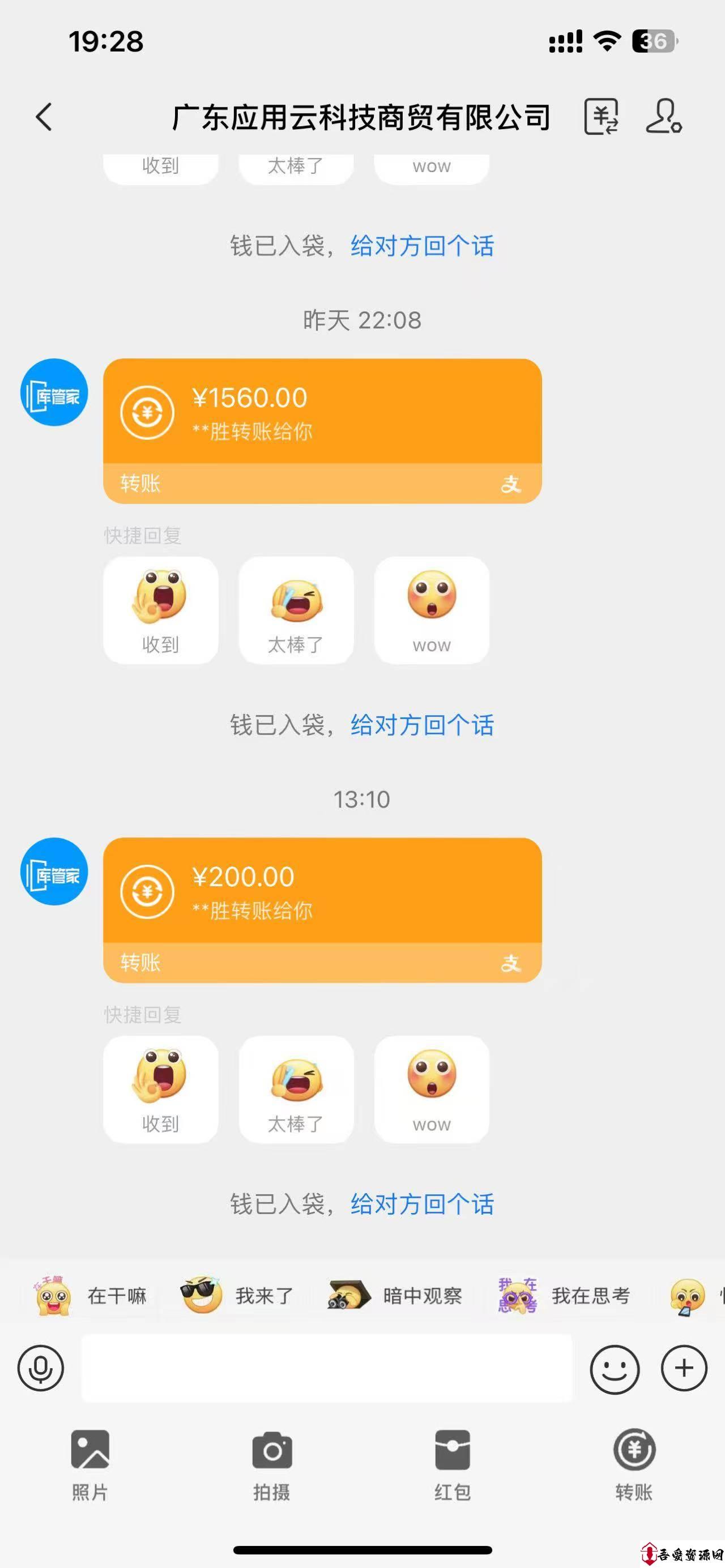Screen dimensions: 725x1568
Task: Open the ¥1560.00 transfer card
Action: (x=322, y=431)
